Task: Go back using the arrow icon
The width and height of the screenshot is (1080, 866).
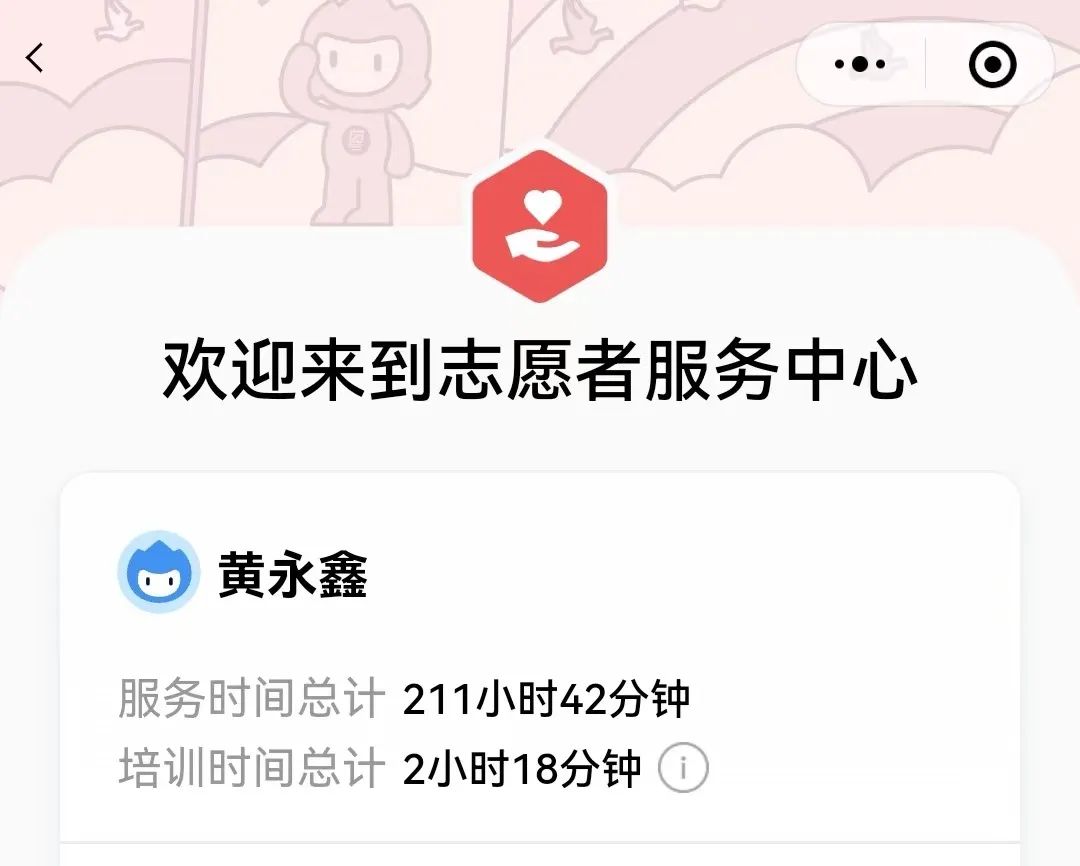Action: point(36,58)
